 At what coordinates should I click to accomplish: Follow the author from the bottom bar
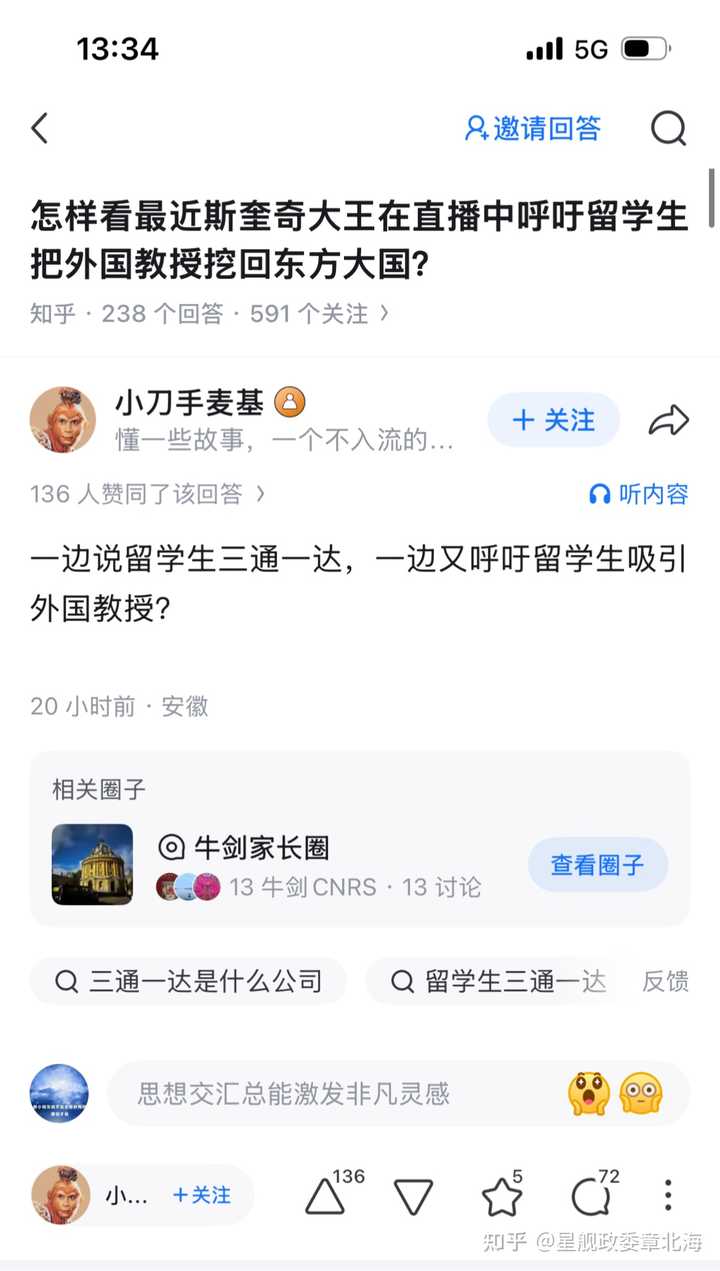201,1195
